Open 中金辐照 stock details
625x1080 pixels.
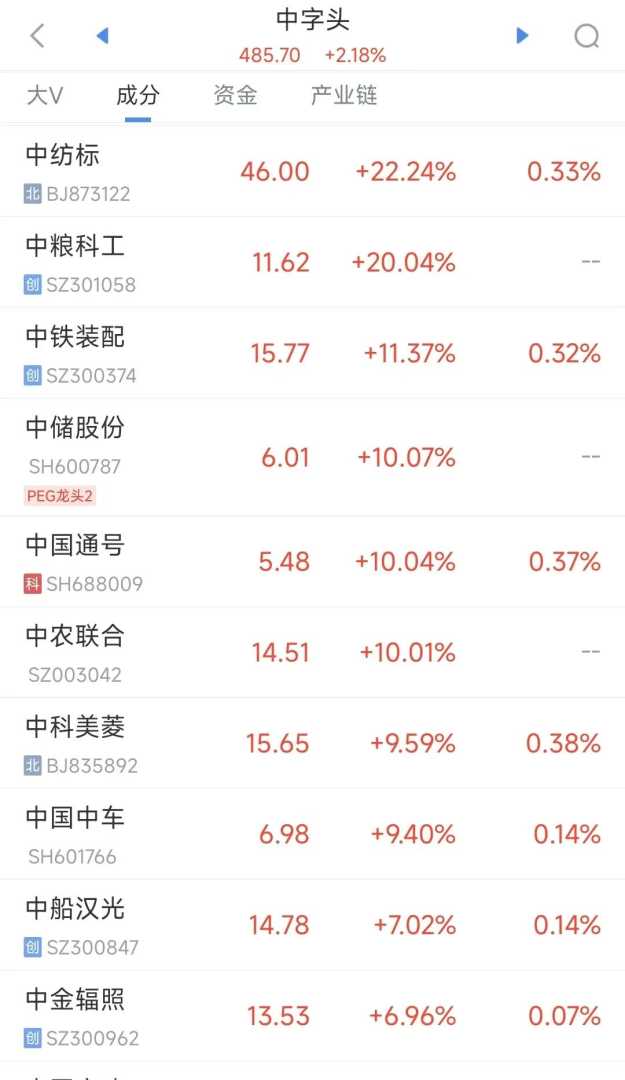(x=312, y=1016)
